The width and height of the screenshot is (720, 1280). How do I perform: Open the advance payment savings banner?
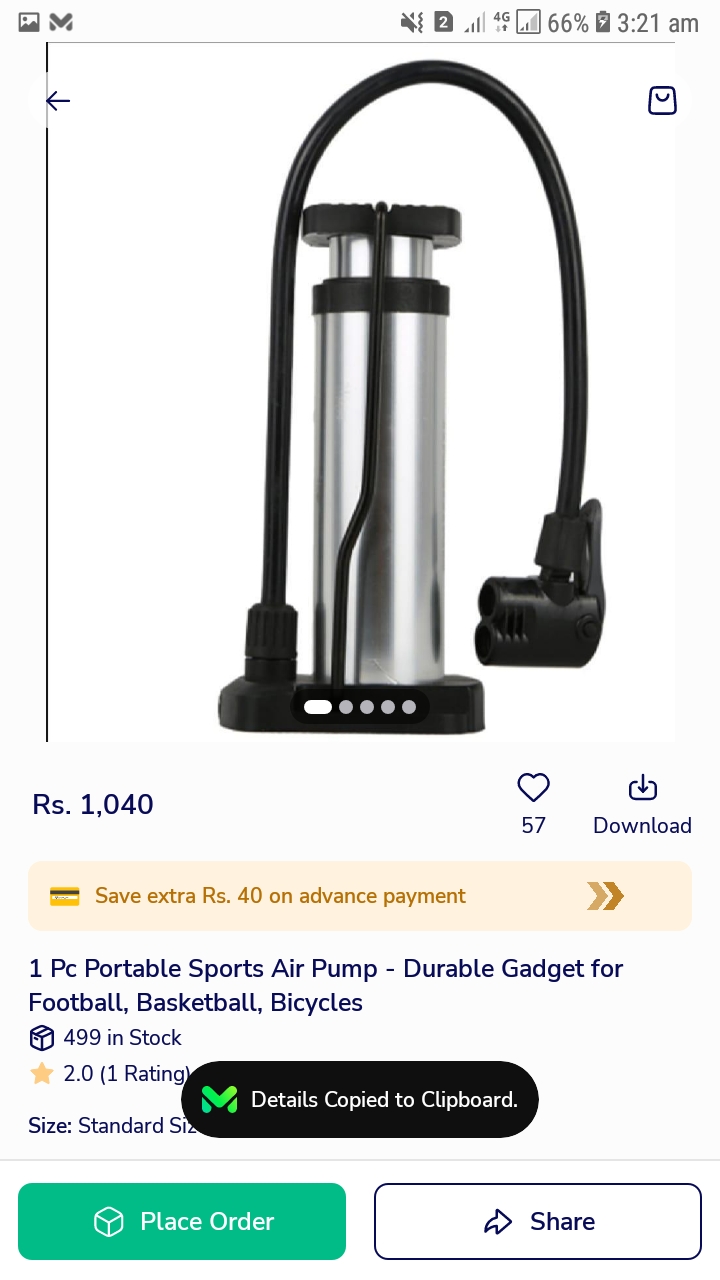coord(360,896)
